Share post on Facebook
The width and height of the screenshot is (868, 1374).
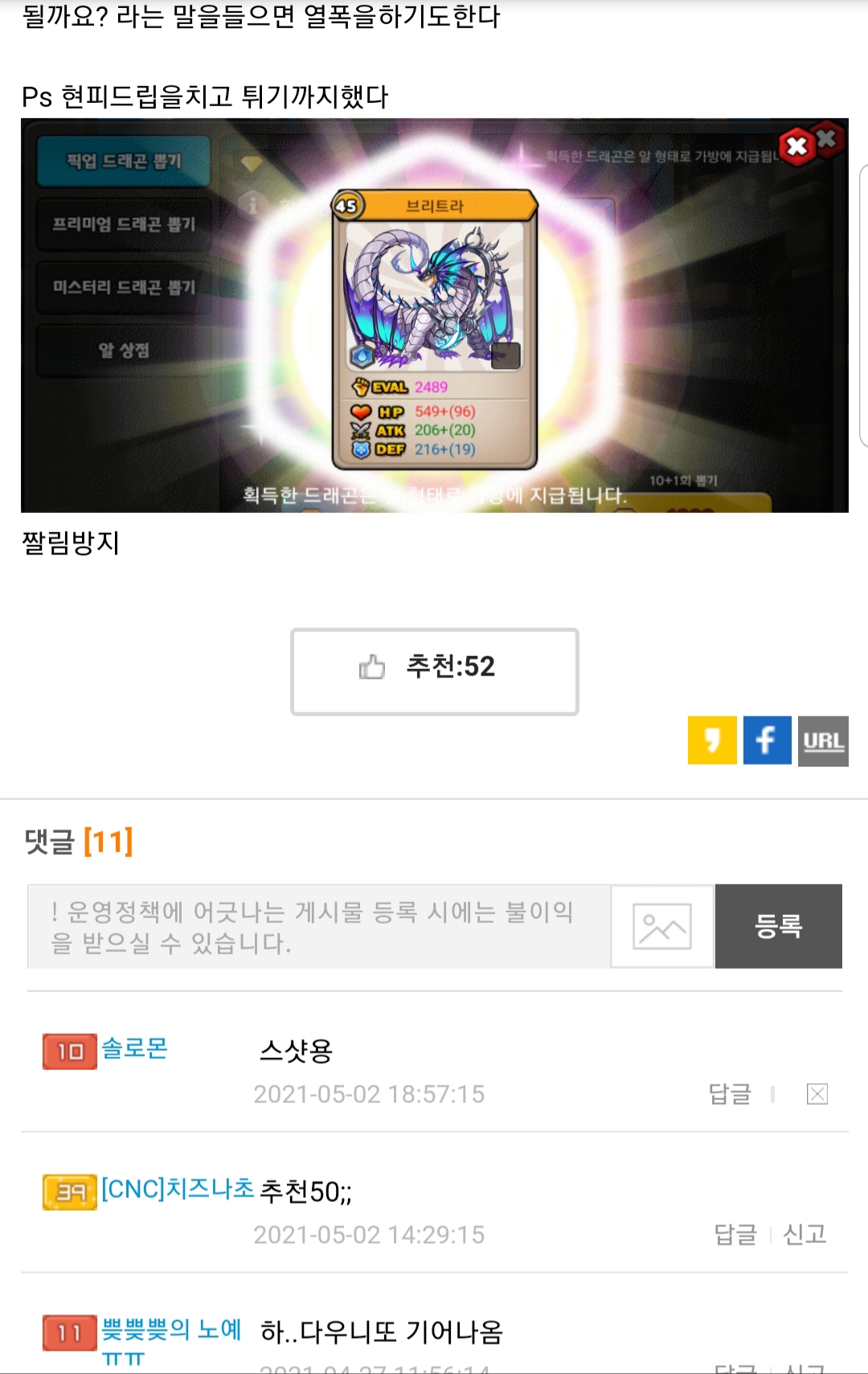pyautogui.click(x=767, y=740)
